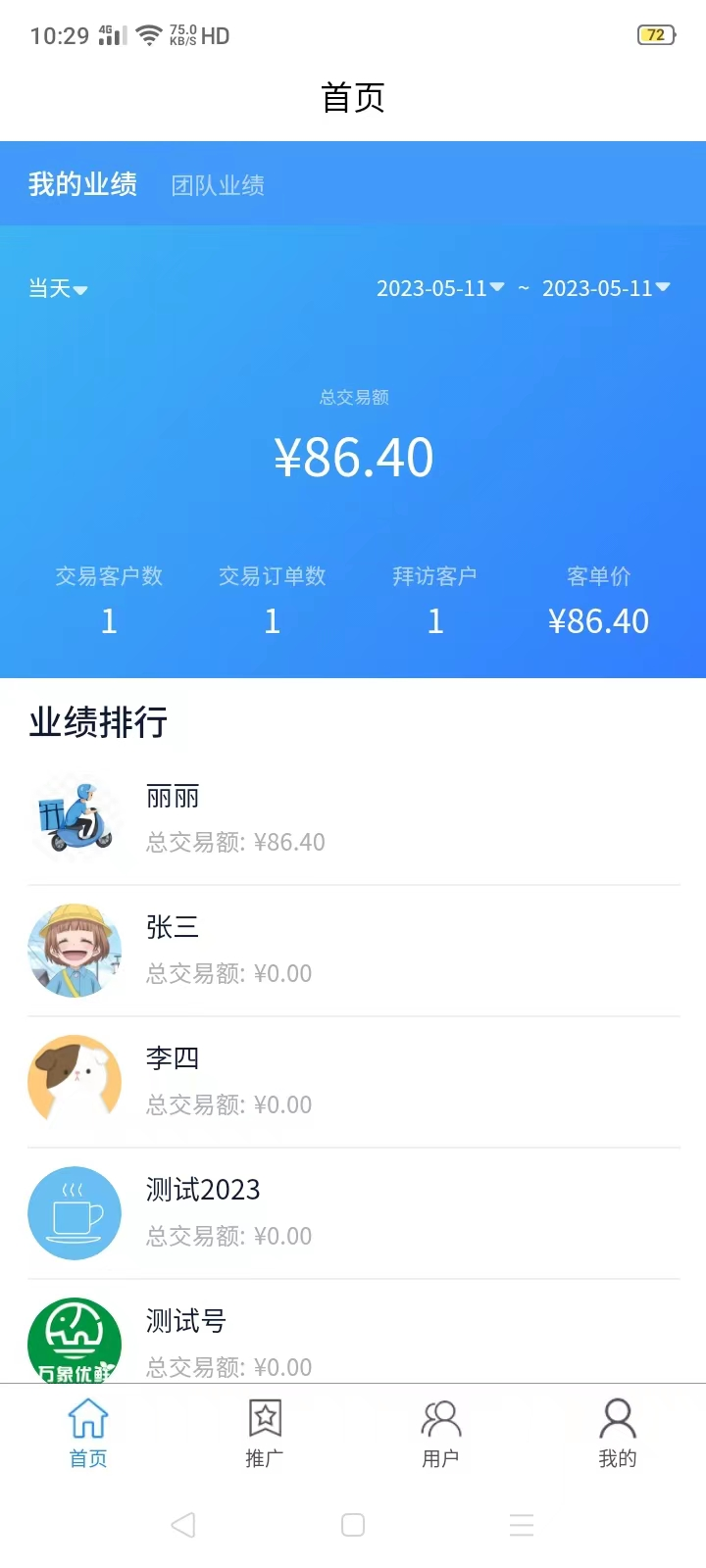The height and width of the screenshot is (1568, 706).
Task: Open the 我的 profile tab
Action: [618, 1433]
